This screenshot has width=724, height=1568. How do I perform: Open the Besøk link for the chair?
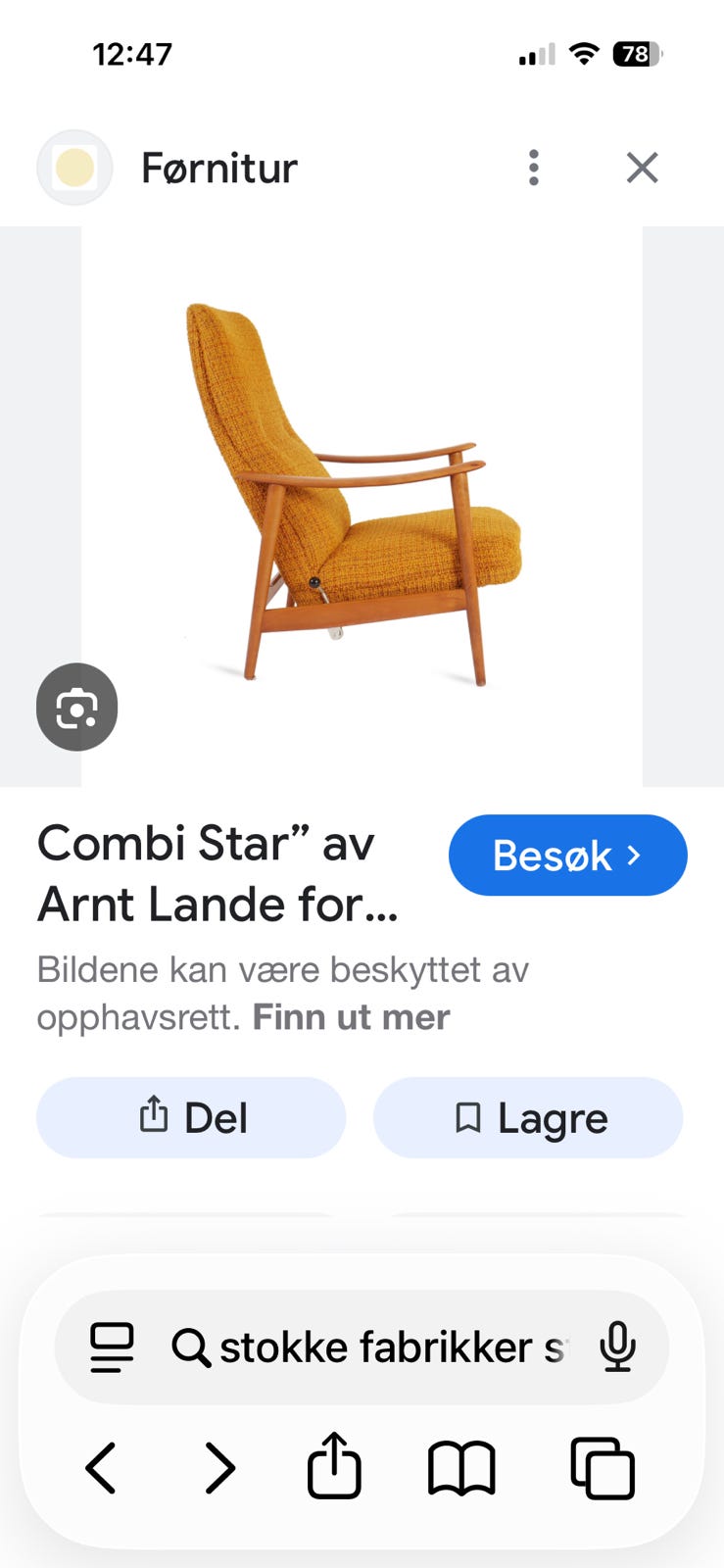567,855
